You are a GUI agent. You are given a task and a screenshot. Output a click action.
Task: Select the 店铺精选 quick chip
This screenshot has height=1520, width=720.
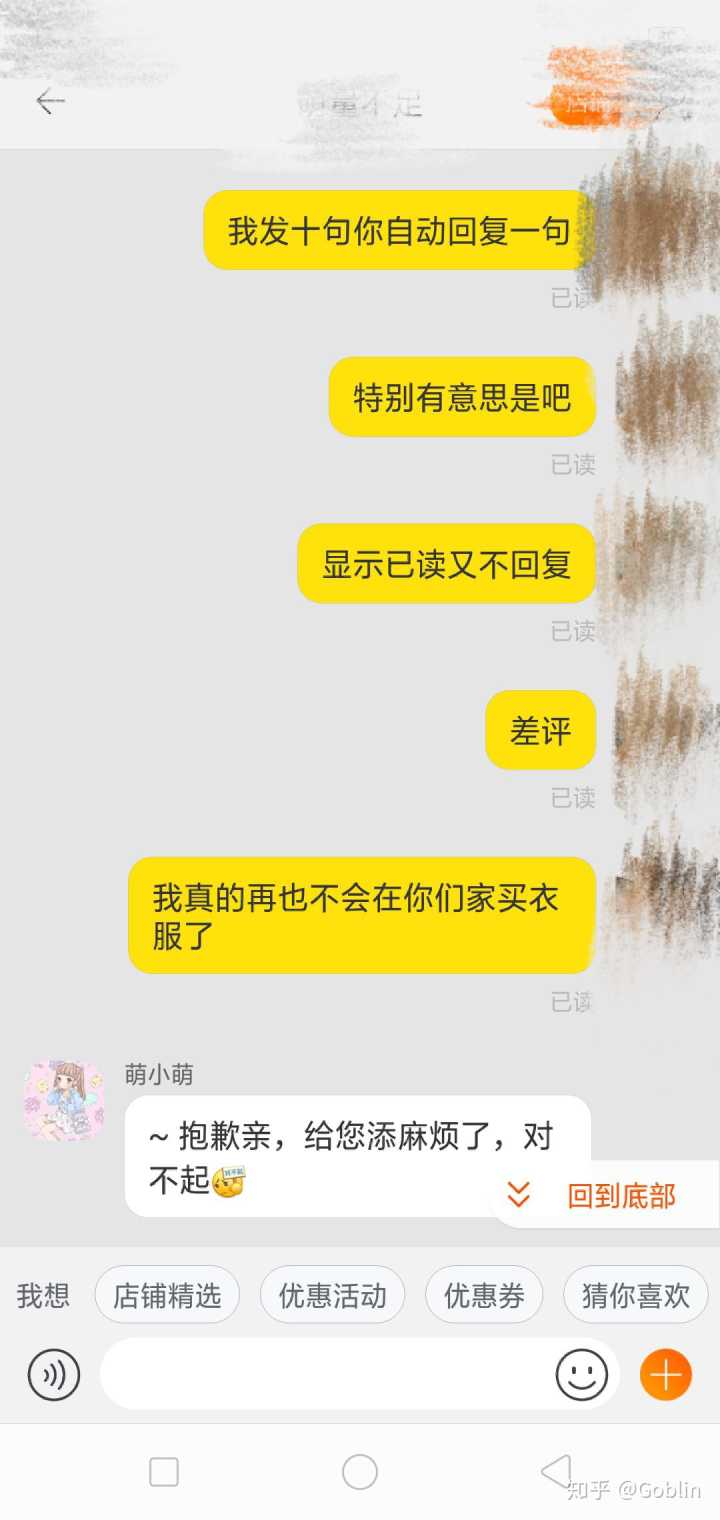pos(167,1296)
